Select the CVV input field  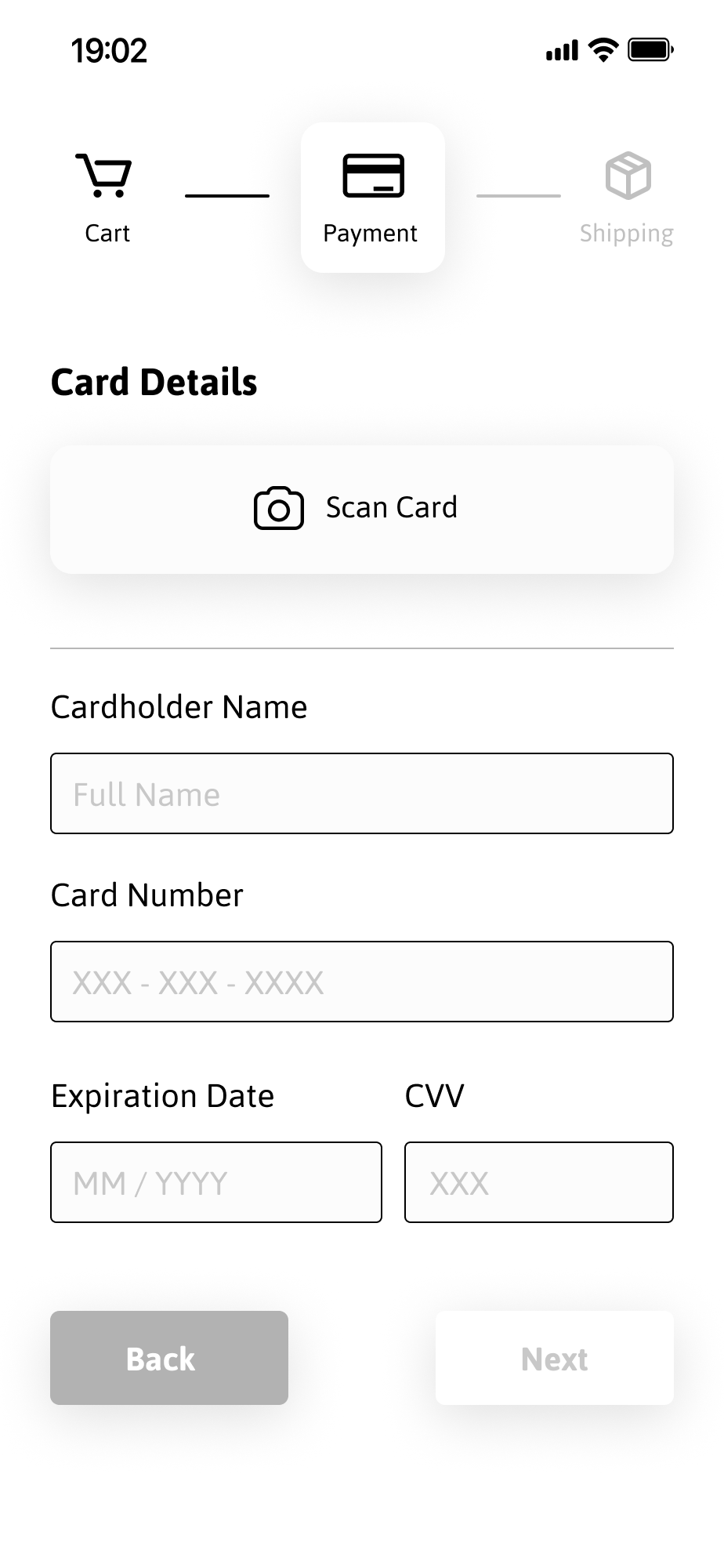[x=539, y=1182]
